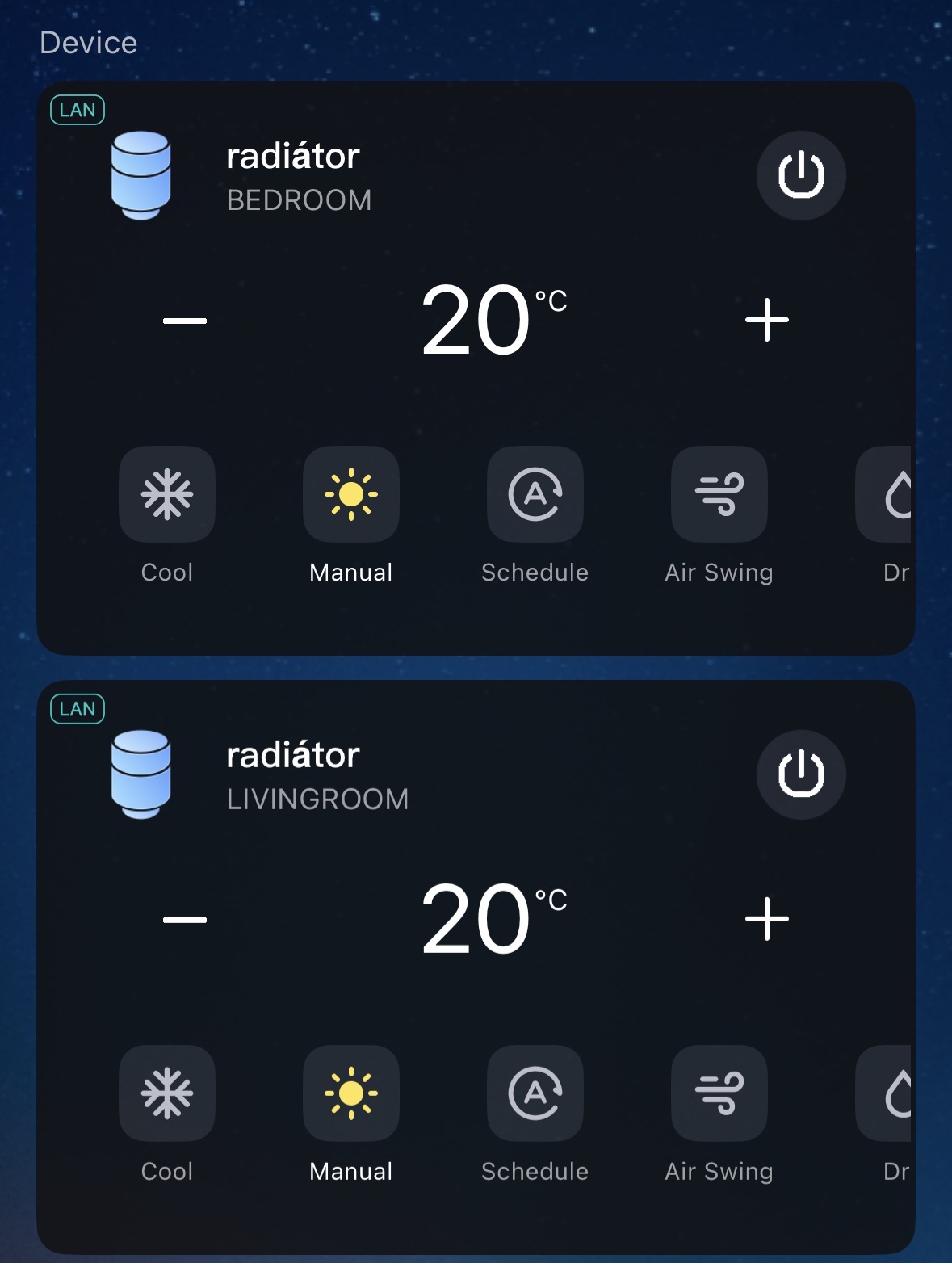Image resolution: width=952 pixels, height=1263 pixels.
Task: Open the BEDROOM radiátor device card
Action: click(x=293, y=176)
